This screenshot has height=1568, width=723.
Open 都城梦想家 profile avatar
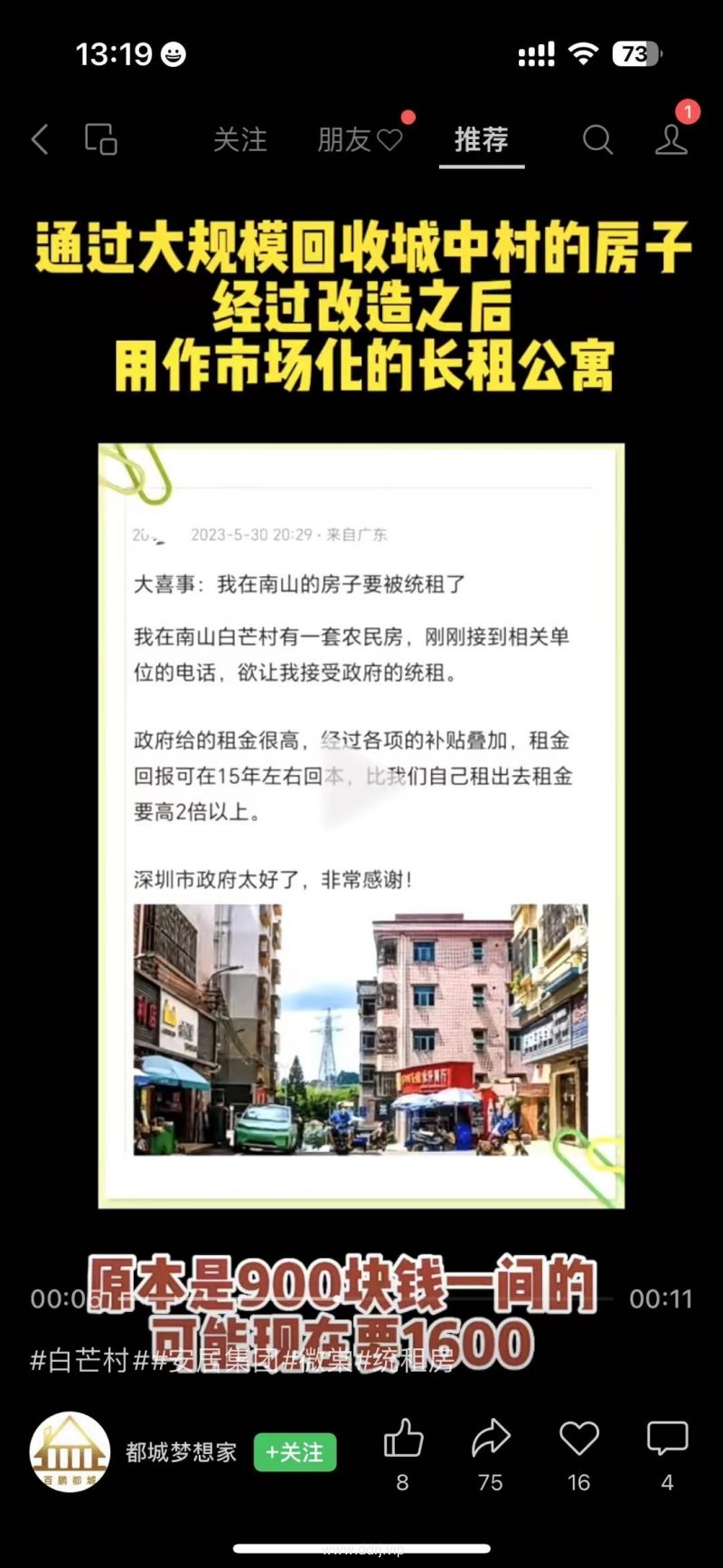coord(70,1451)
